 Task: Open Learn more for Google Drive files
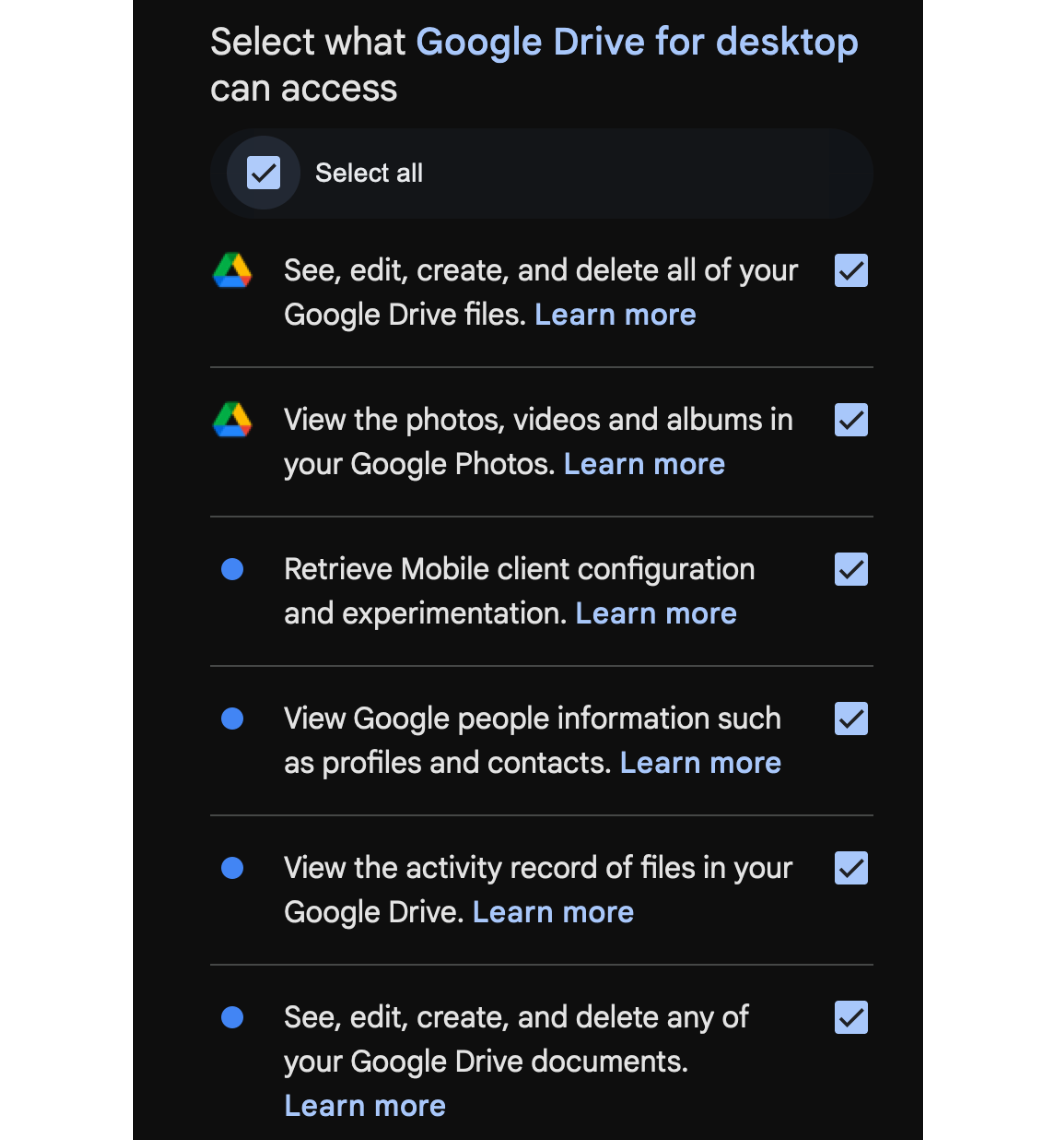tap(615, 315)
